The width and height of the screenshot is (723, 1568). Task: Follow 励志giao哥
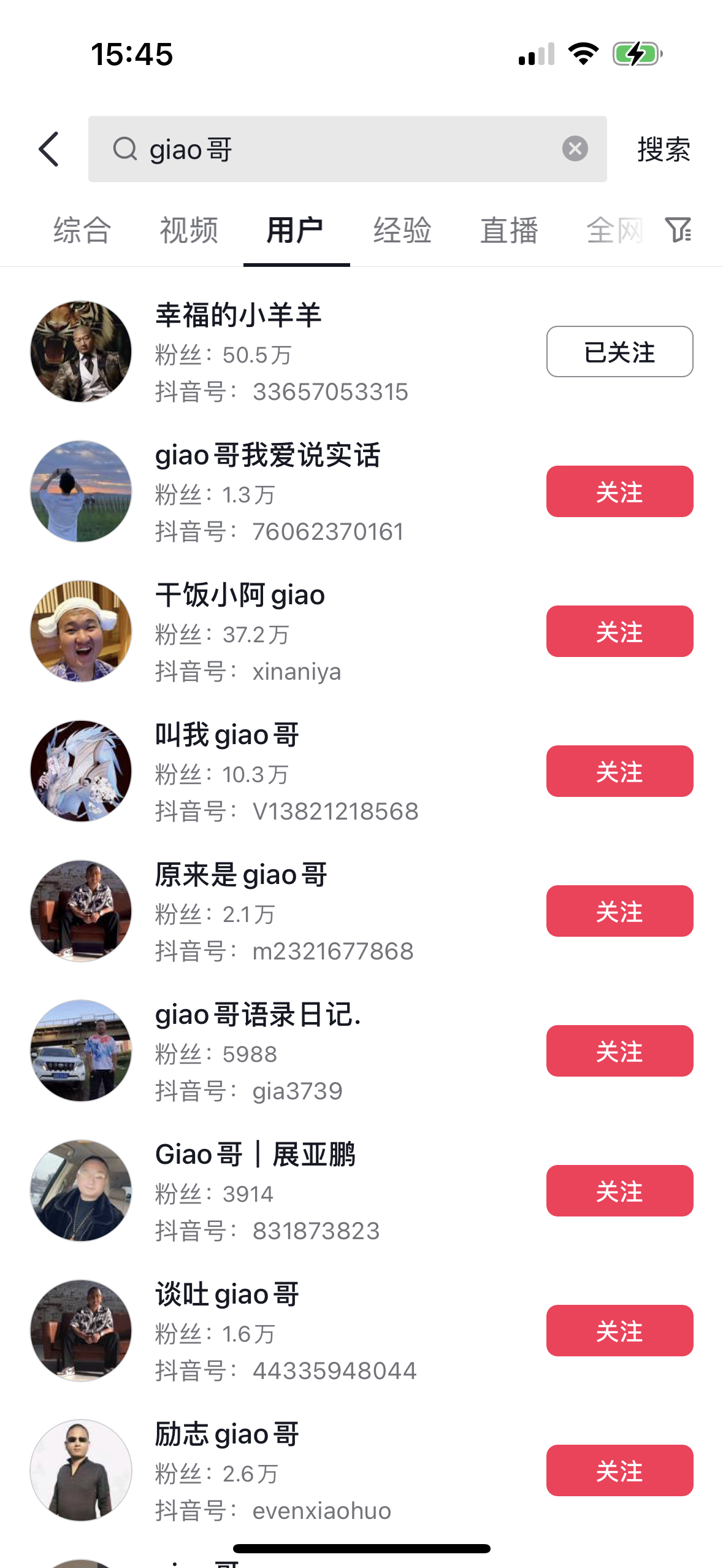(619, 1470)
